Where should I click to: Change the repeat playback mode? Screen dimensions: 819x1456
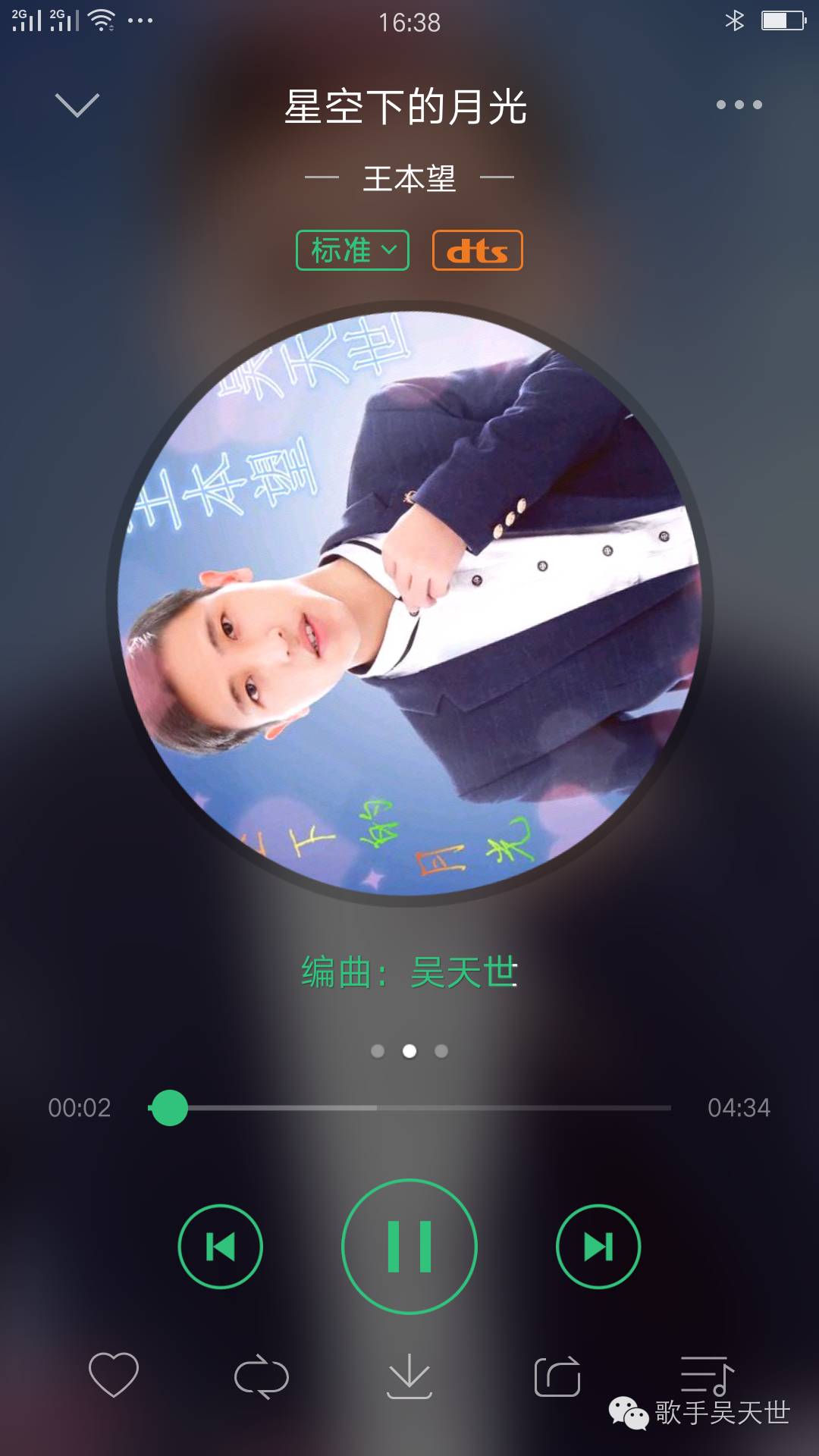pyautogui.click(x=262, y=1376)
